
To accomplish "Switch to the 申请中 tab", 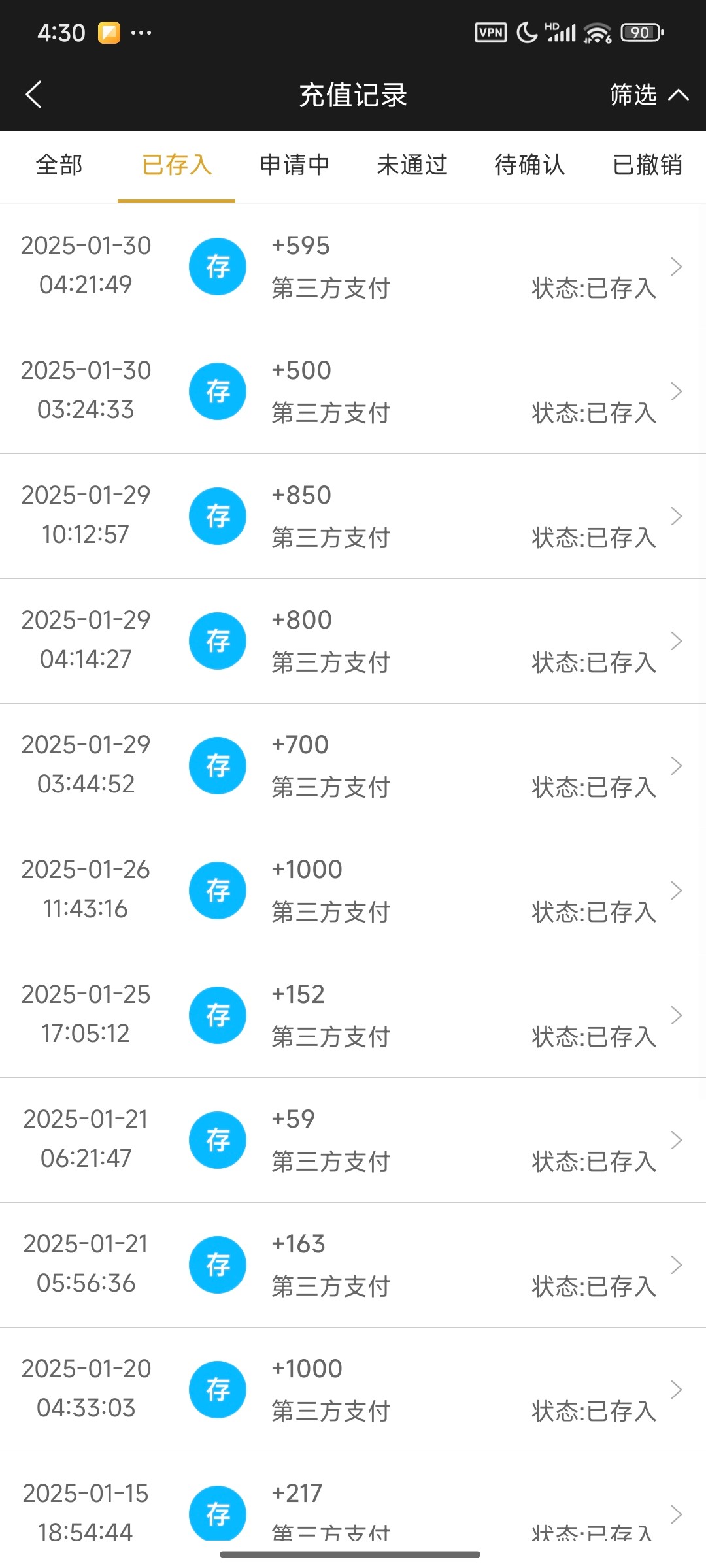I will (x=294, y=165).
